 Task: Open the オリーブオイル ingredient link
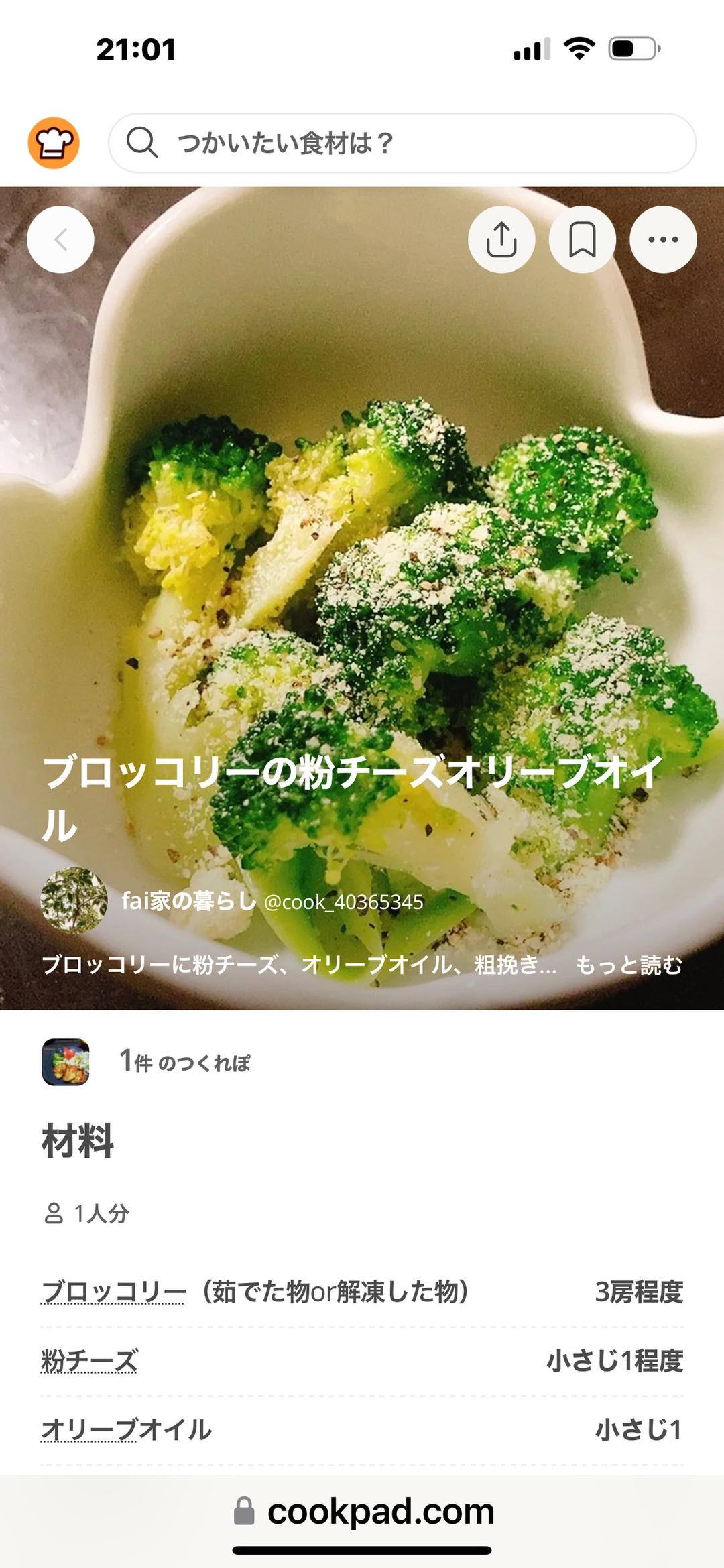126,1430
